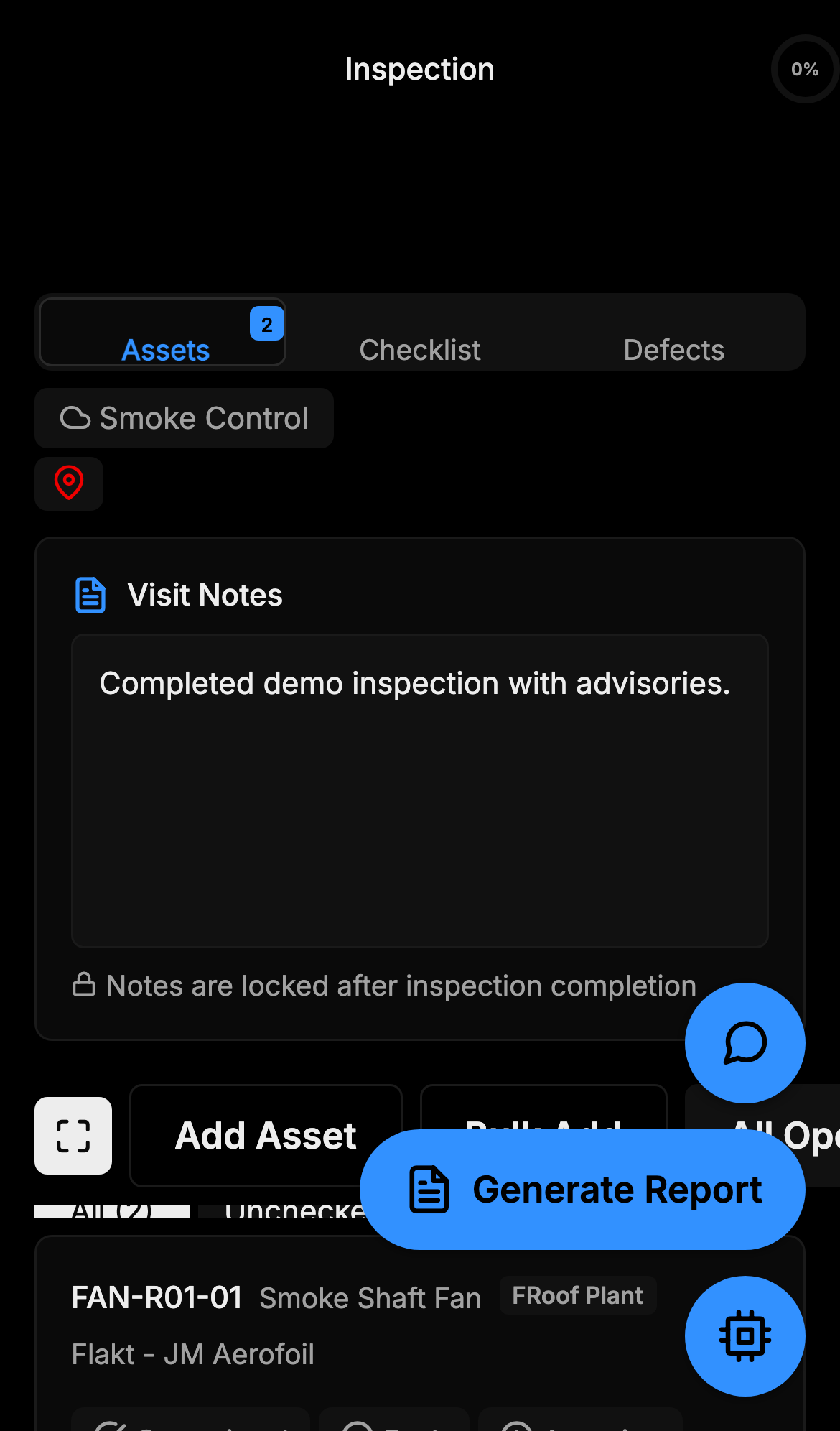This screenshot has height=1431, width=840.
Task: Open the blue AI chip floating button
Action: point(745,1336)
